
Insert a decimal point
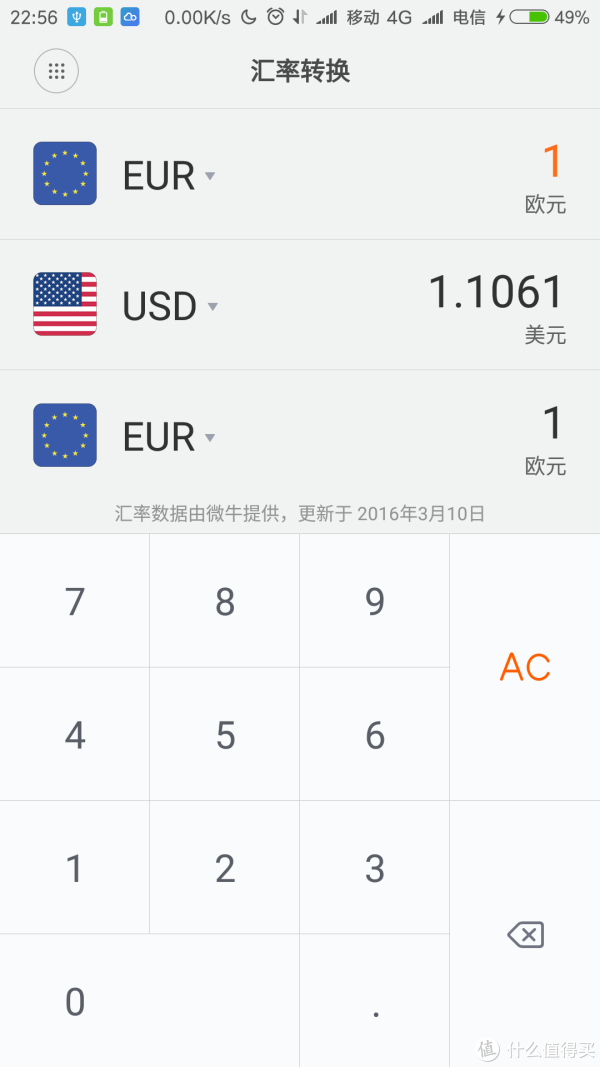(375, 1001)
